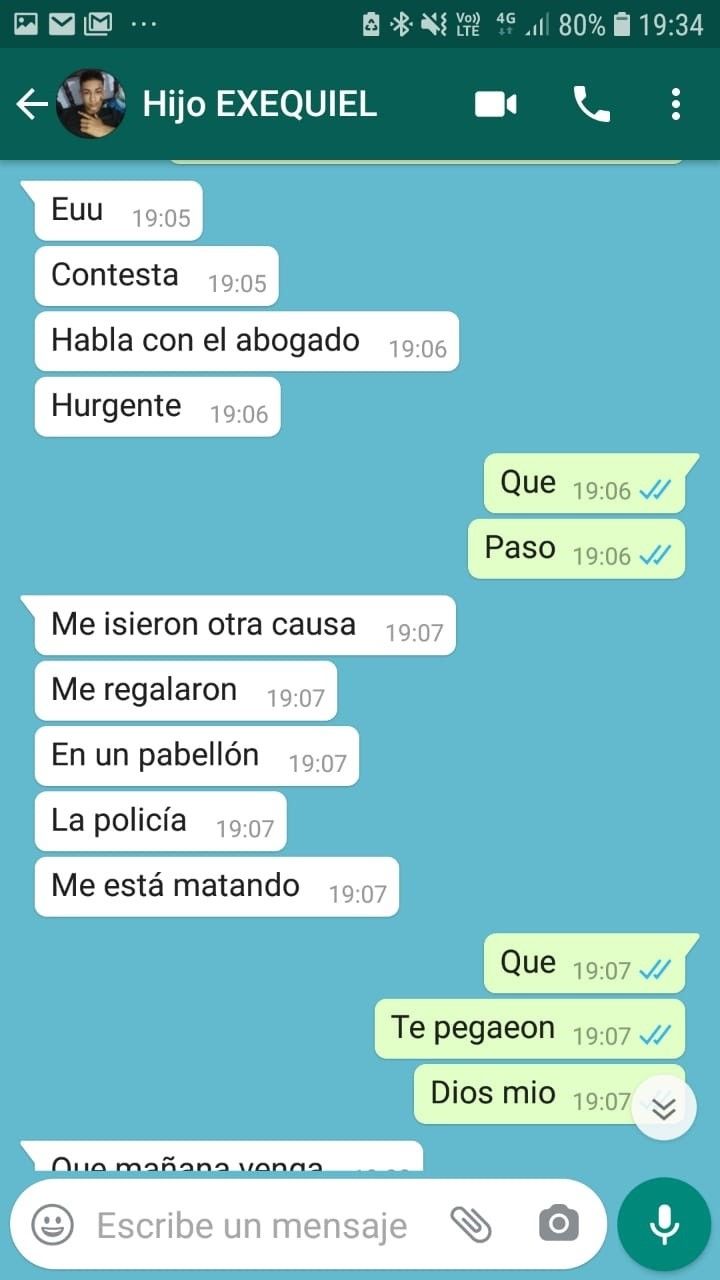720x1280 pixels.
Task: Tap the microphone voice message button
Action: pos(664,1224)
